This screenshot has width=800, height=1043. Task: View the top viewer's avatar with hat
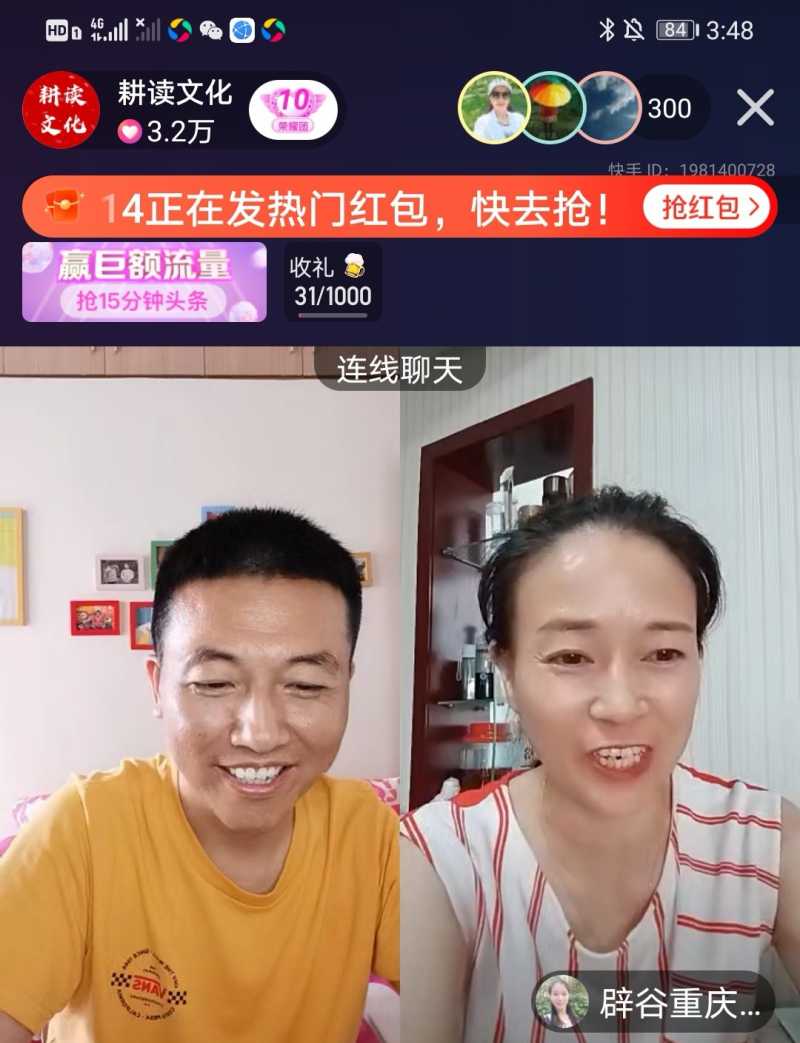pyautogui.click(x=494, y=108)
